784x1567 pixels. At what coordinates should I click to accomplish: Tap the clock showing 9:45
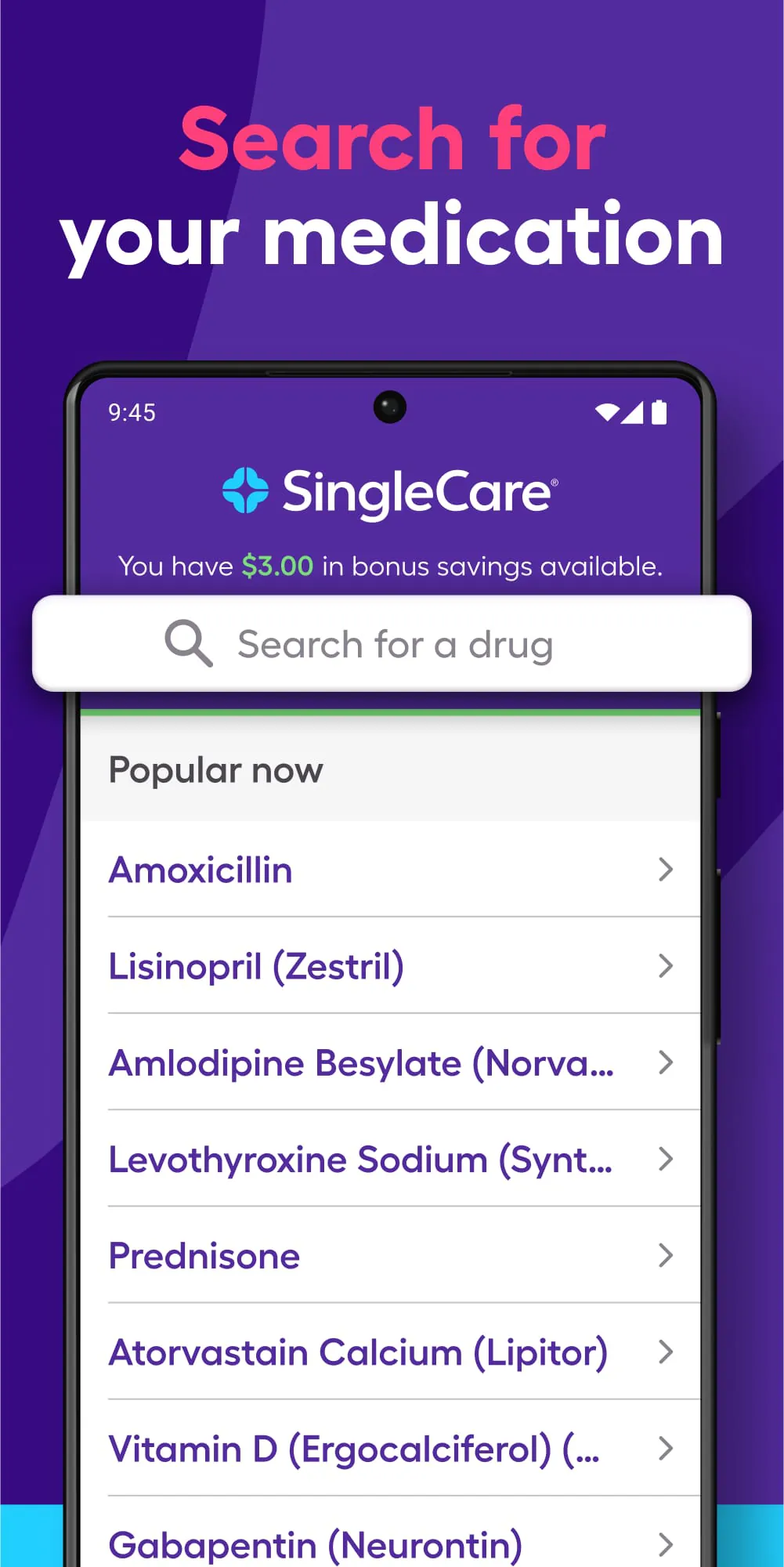[131, 411]
